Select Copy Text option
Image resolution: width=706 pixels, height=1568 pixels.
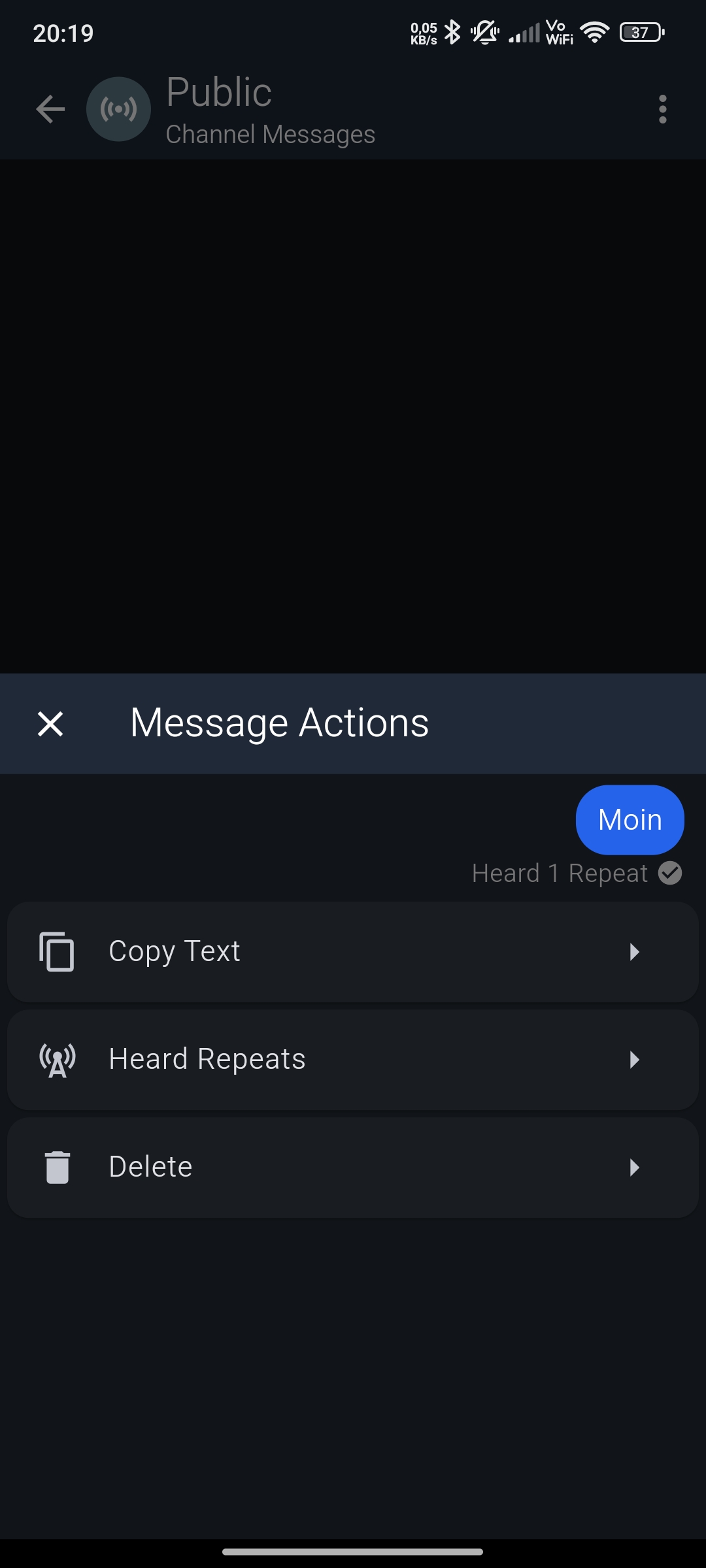click(353, 952)
